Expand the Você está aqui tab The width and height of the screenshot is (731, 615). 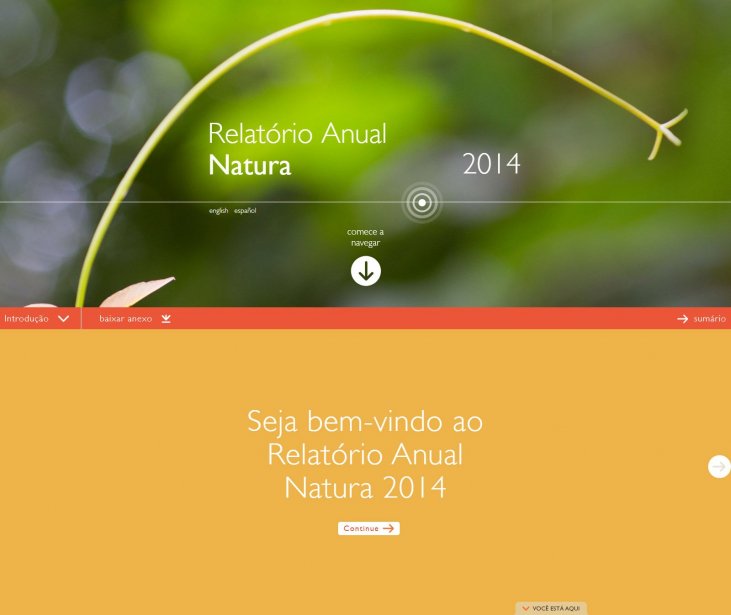pyautogui.click(x=551, y=608)
